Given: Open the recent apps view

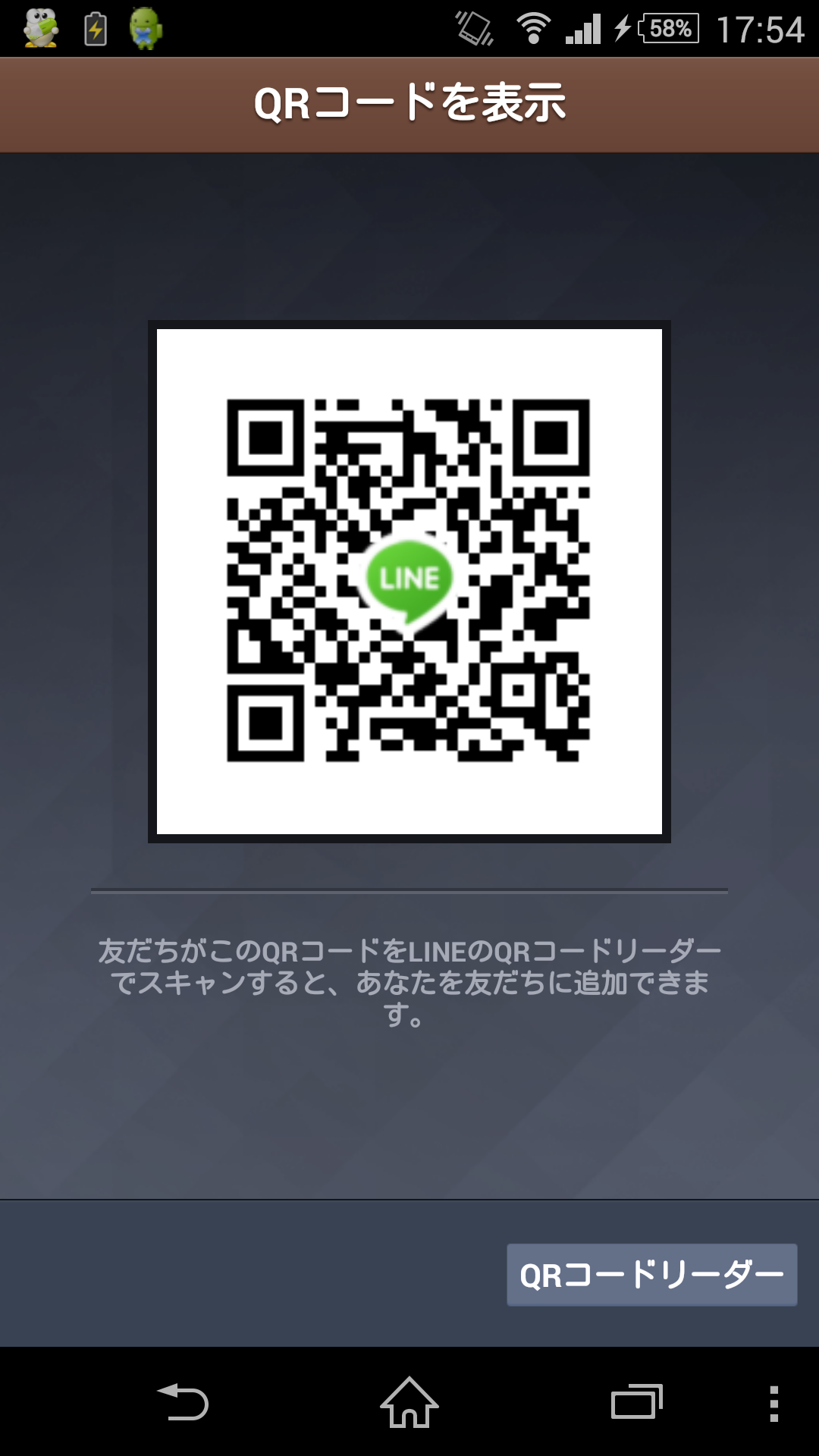Looking at the screenshot, I should pyautogui.click(x=636, y=1402).
